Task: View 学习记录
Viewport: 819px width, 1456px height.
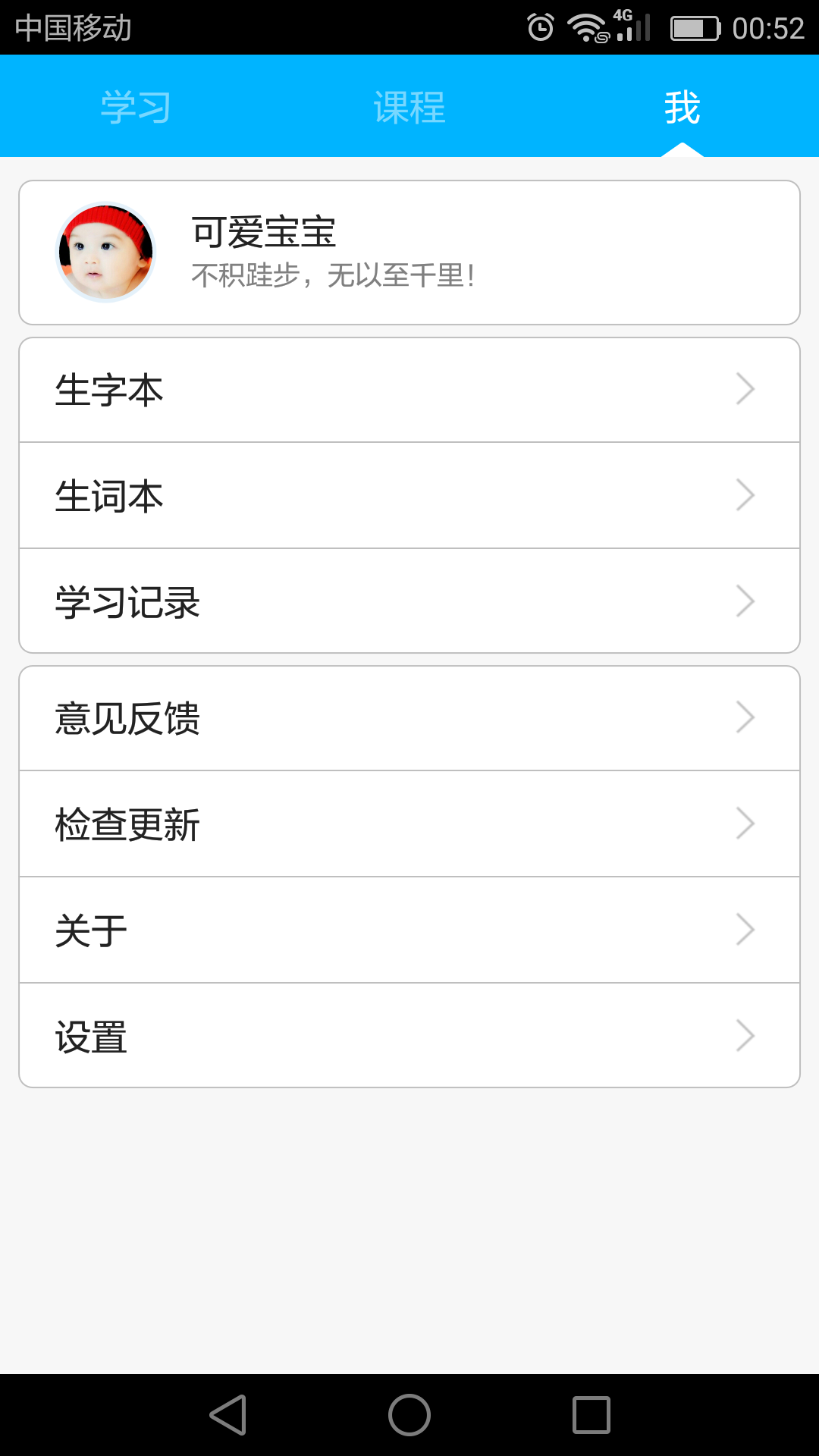Action: [409, 601]
